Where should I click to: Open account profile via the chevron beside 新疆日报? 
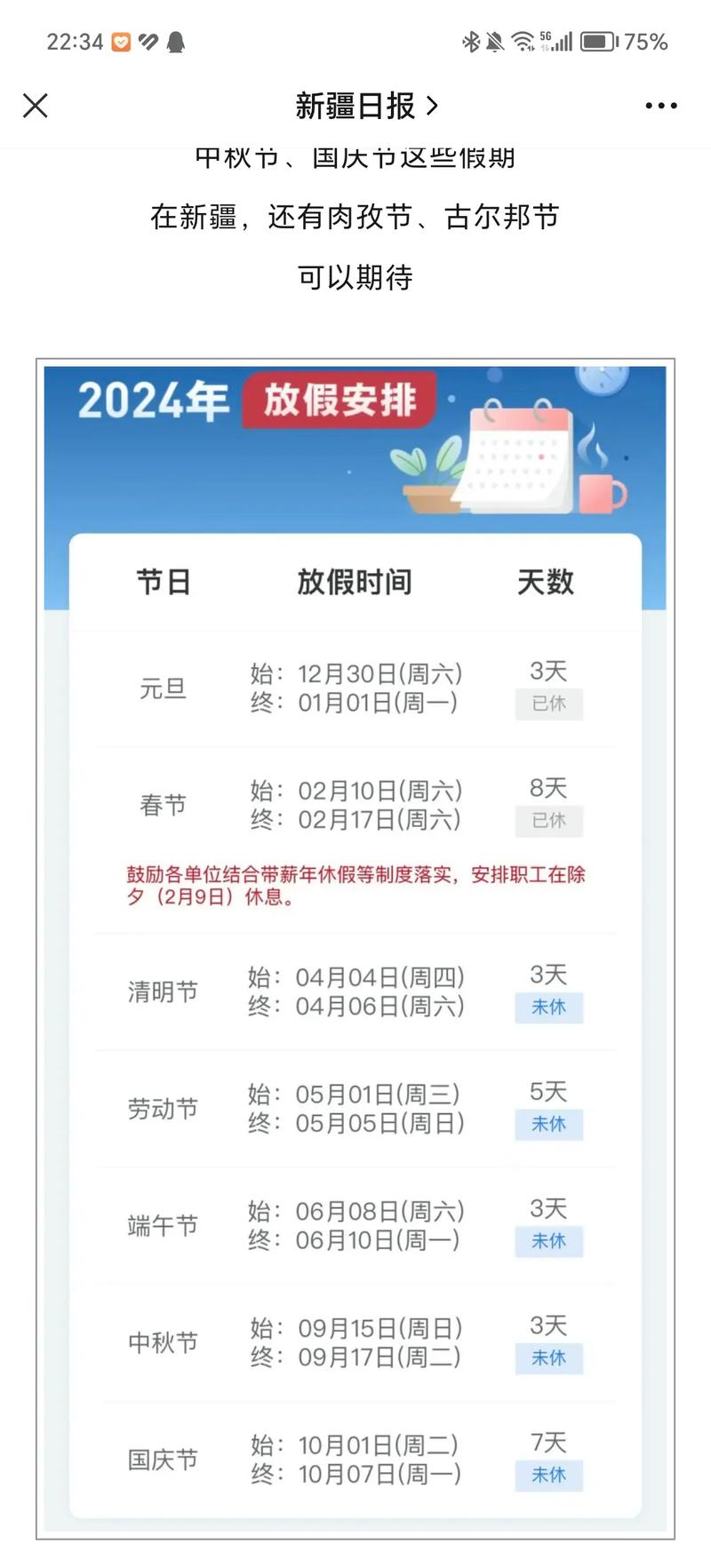pyautogui.click(x=433, y=106)
